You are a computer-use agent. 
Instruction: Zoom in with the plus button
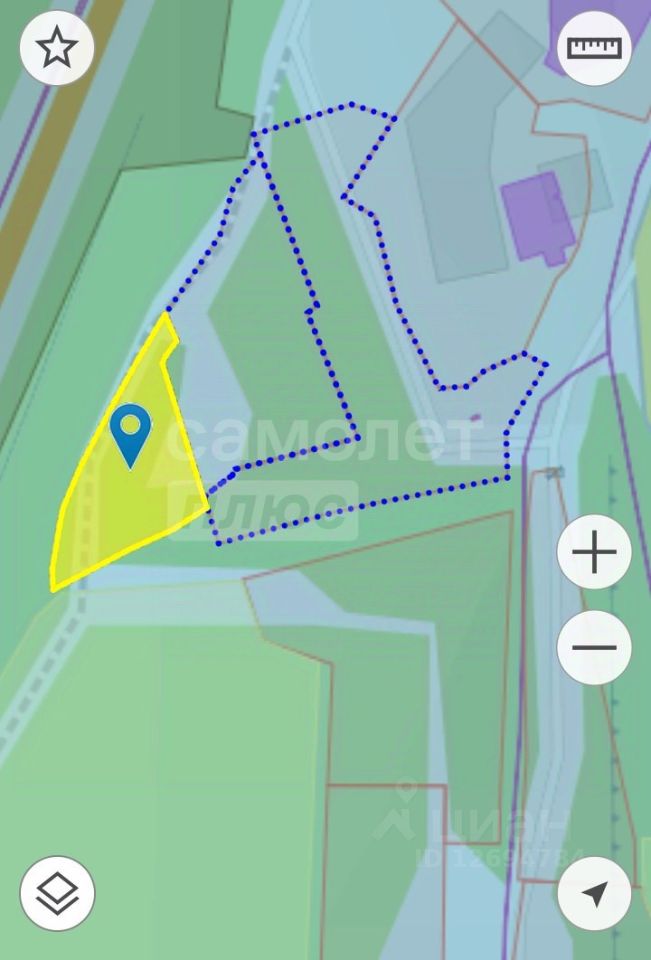click(594, 552)
